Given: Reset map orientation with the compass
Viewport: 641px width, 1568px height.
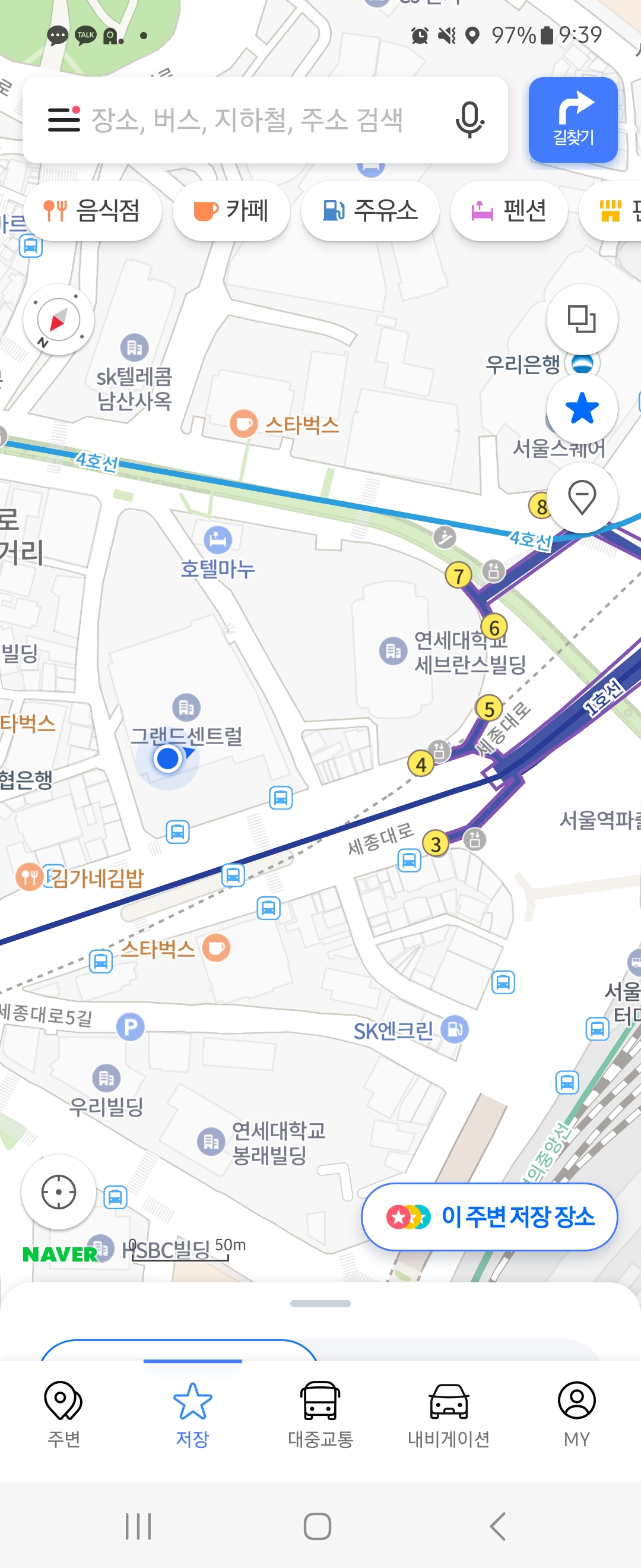Looking at the screenshot, I should point(58,320).
